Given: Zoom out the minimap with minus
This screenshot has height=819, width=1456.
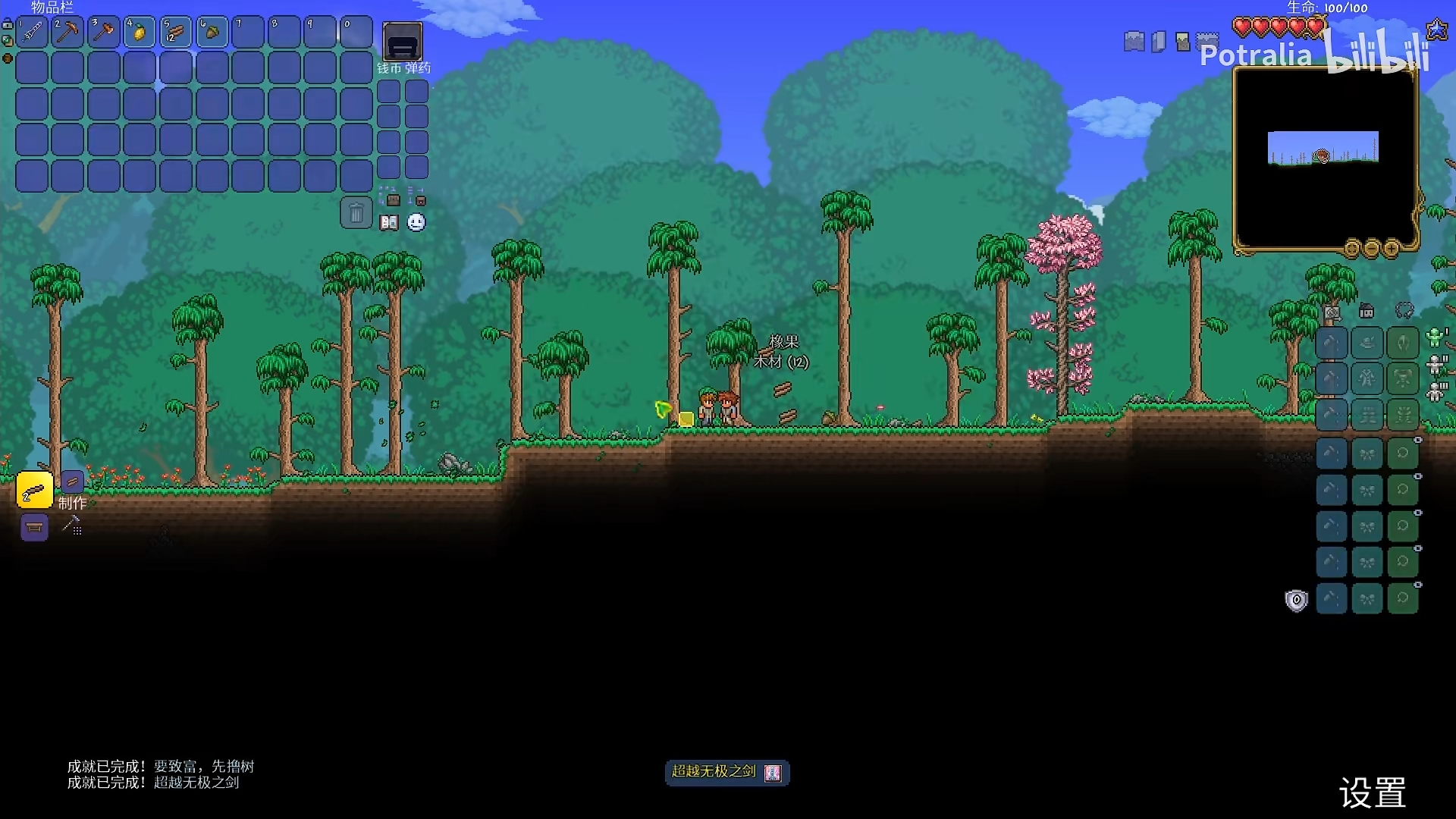Looking at the screenshot, I should 1372,249.
